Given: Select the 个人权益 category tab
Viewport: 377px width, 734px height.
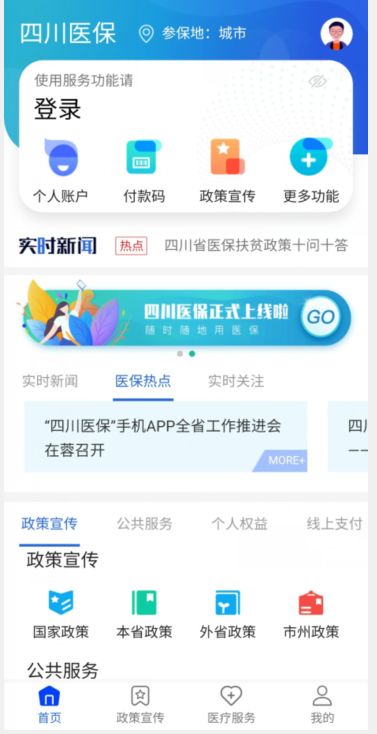Looking at the screenshot, I should pos(239,524).
